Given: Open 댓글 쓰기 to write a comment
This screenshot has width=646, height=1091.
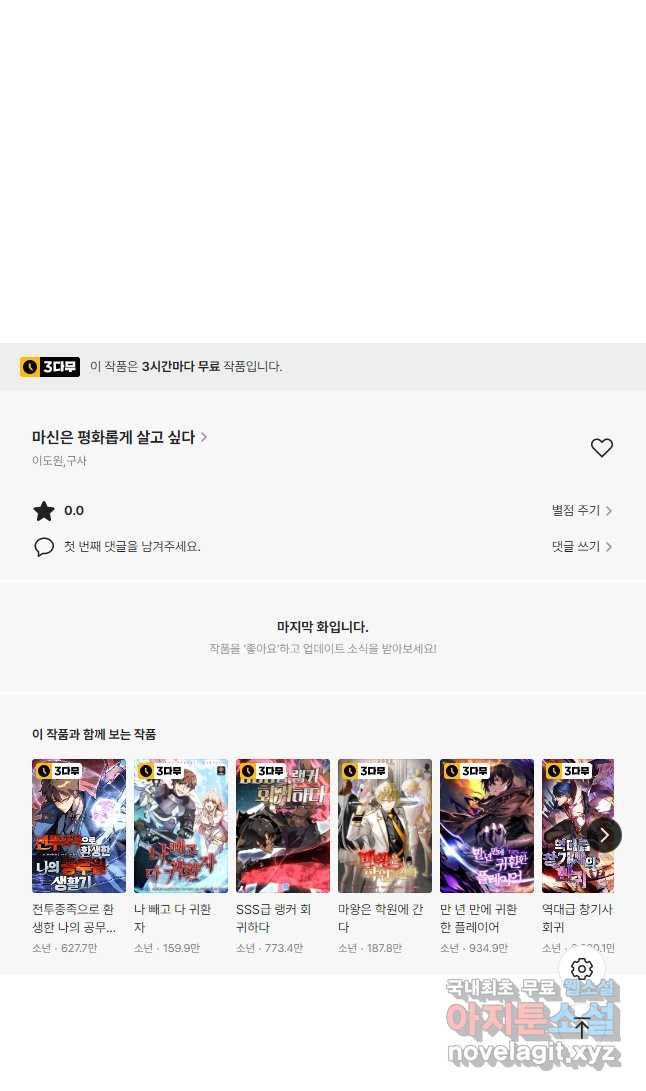Looking at the screenshot, I should click(x=581, y=547).
